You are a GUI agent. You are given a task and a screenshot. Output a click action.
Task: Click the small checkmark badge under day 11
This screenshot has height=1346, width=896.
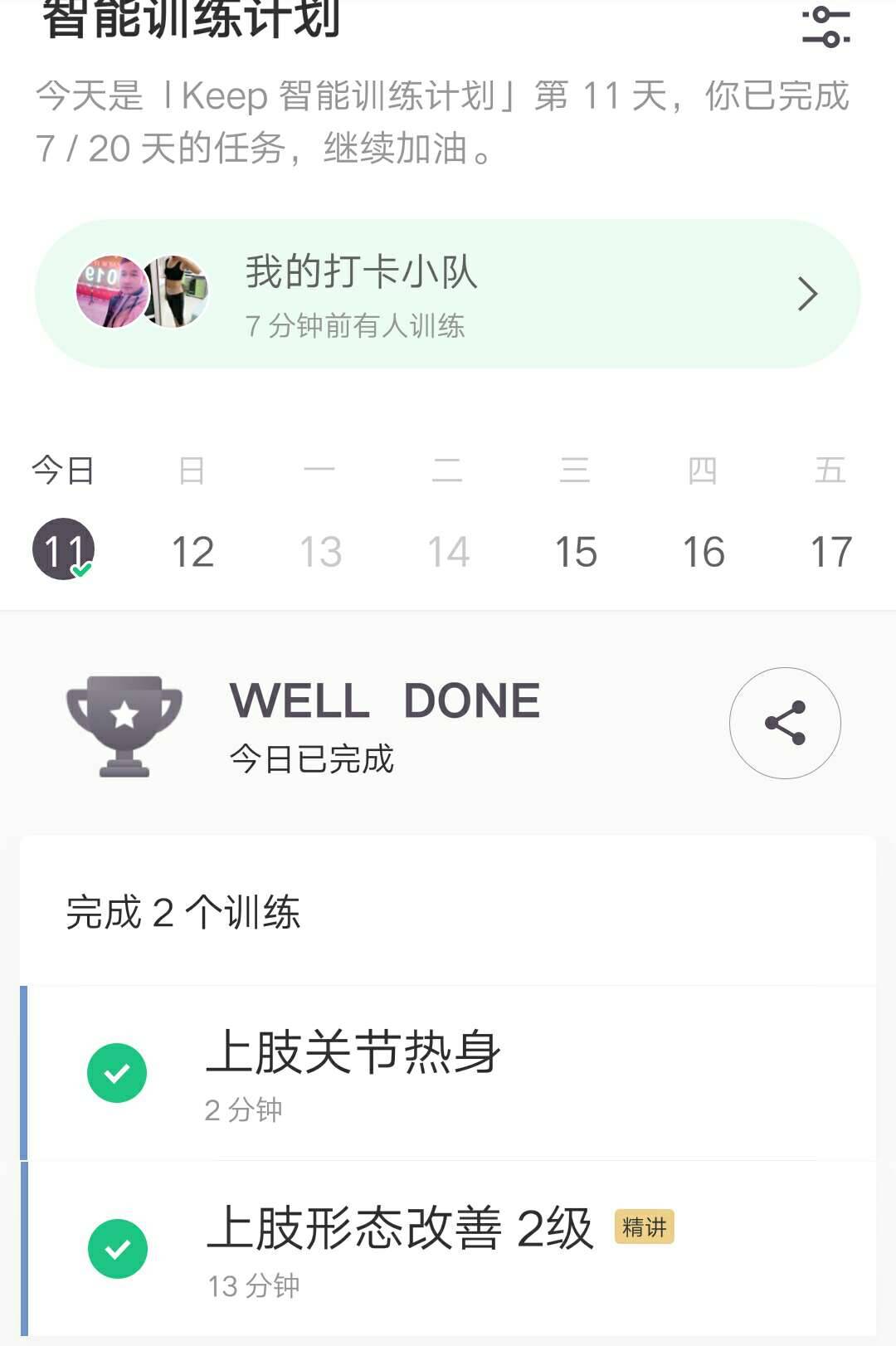coord(81,569)
